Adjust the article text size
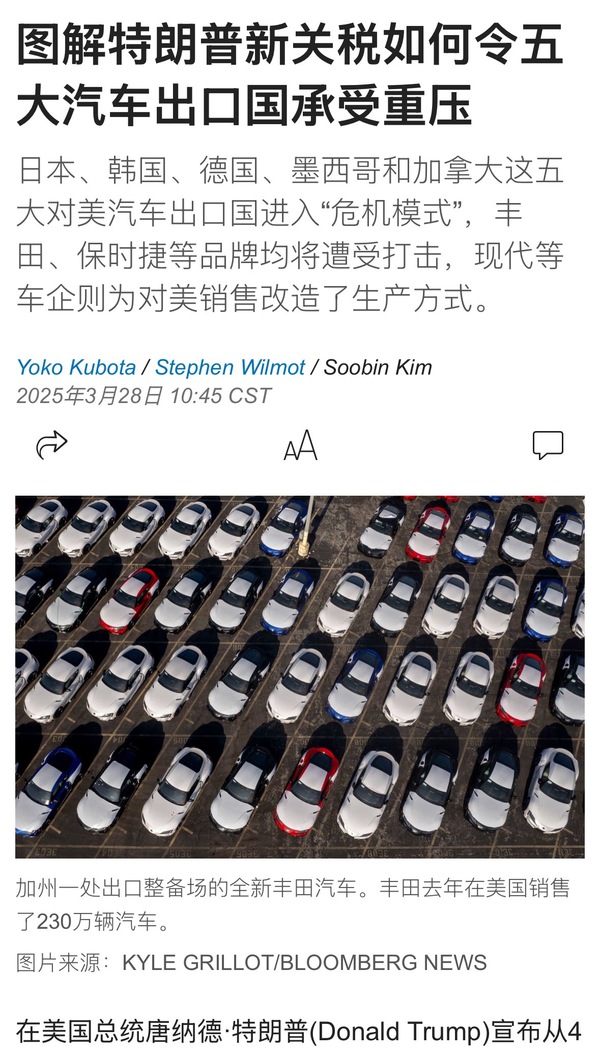 pos(300,445)
